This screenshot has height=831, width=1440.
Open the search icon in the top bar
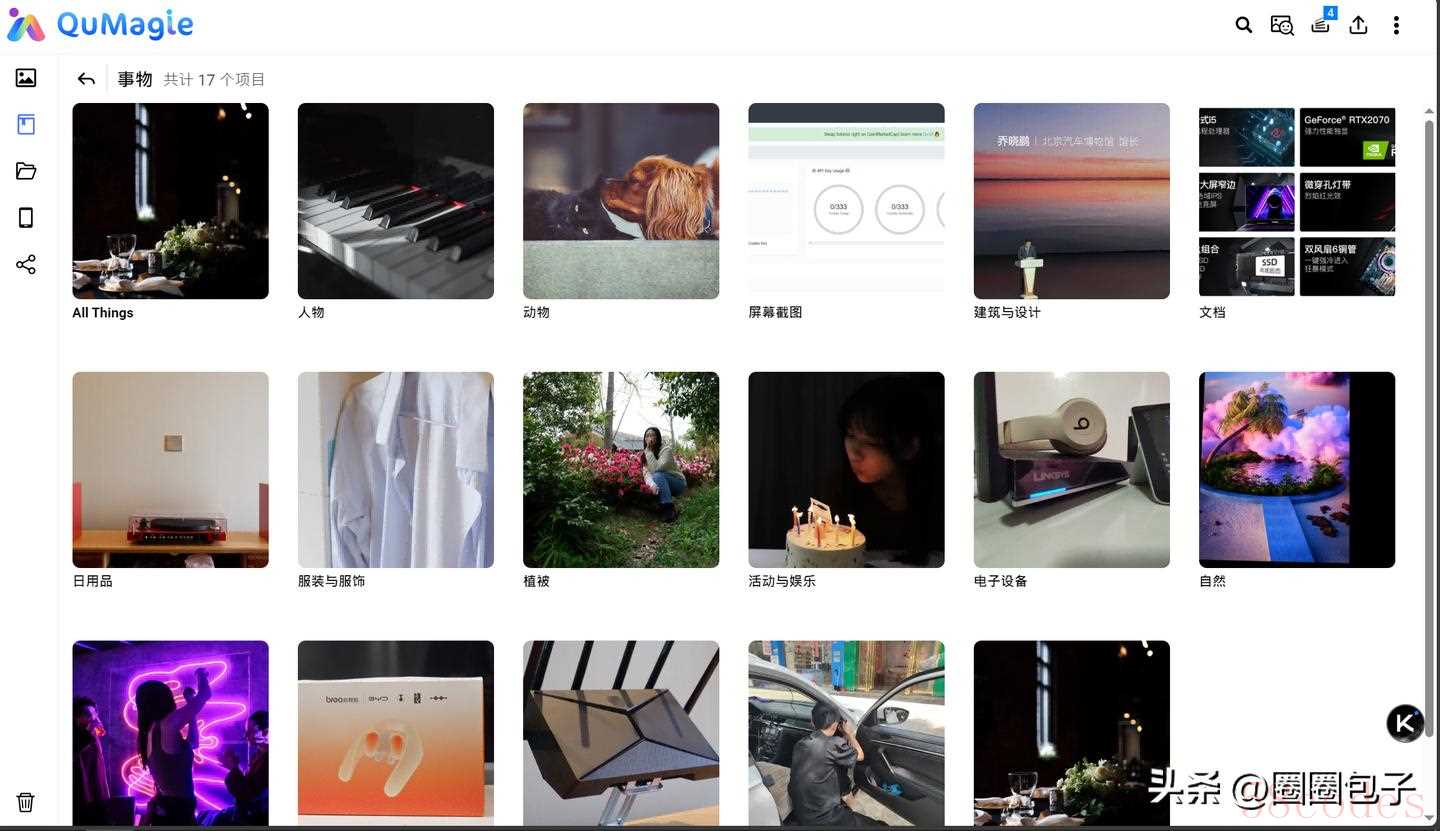pyautogui.click(x=1243, y=25)
